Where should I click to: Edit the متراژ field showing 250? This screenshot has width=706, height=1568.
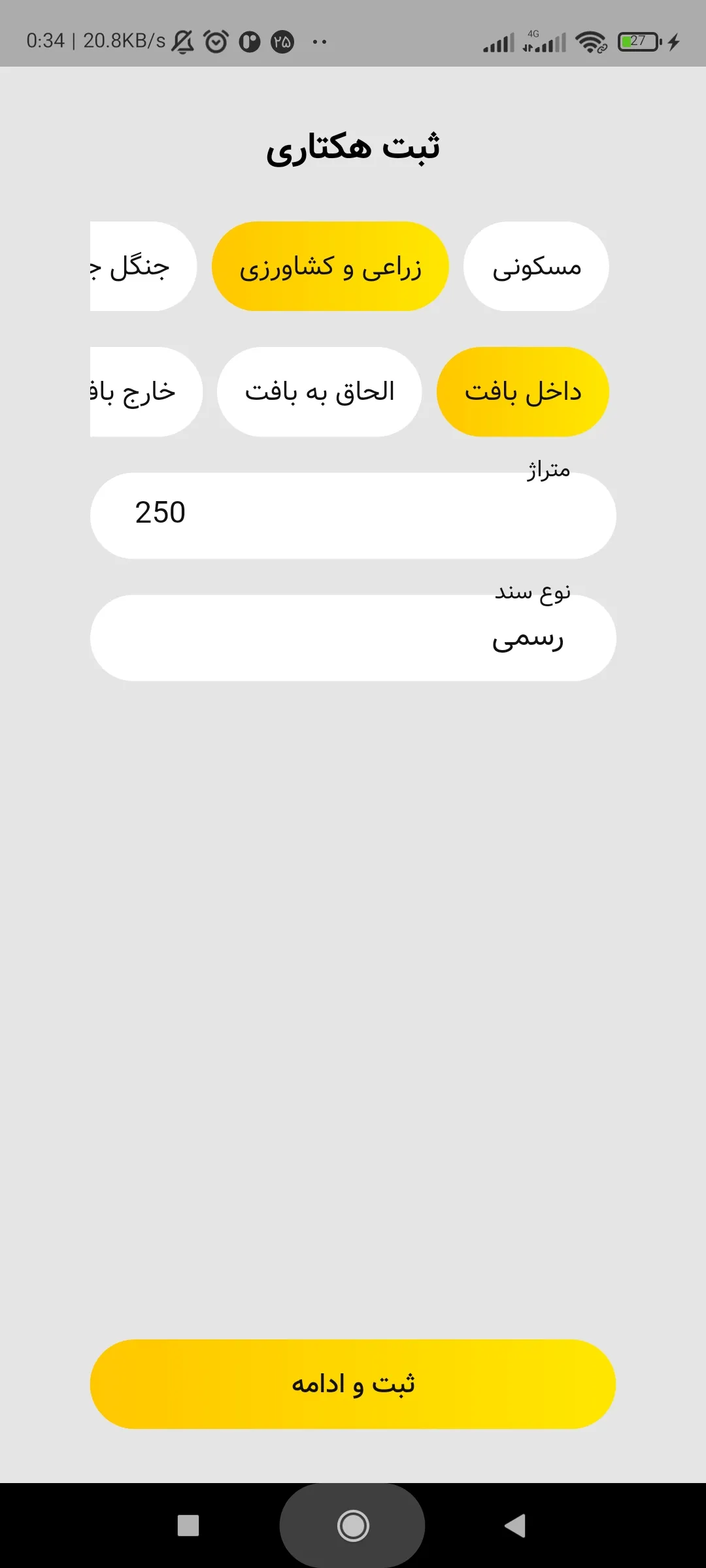[353, 515]
